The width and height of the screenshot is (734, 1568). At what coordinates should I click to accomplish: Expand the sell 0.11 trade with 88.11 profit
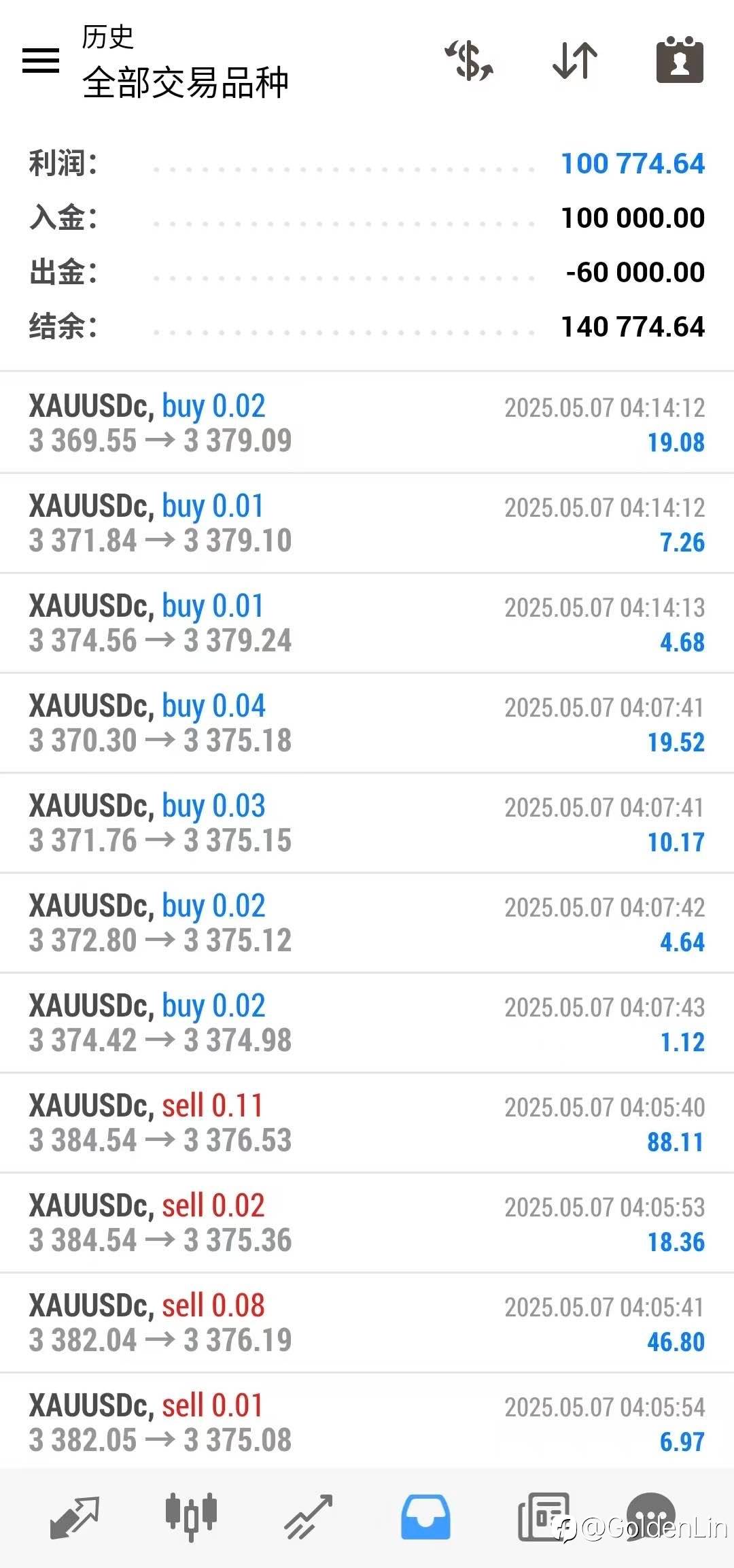(367, 1123)
